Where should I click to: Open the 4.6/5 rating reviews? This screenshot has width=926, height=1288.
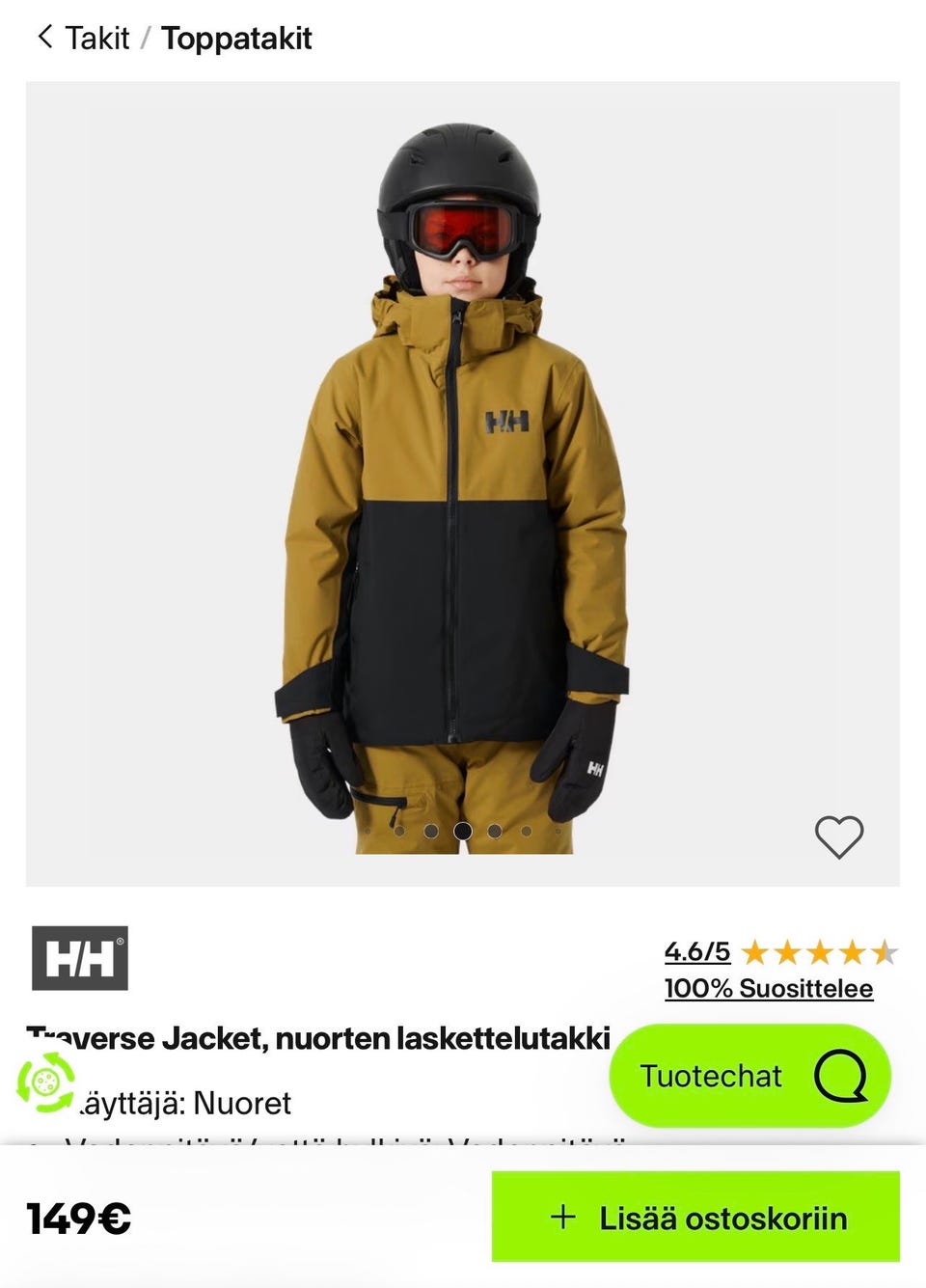coord(696,952)
